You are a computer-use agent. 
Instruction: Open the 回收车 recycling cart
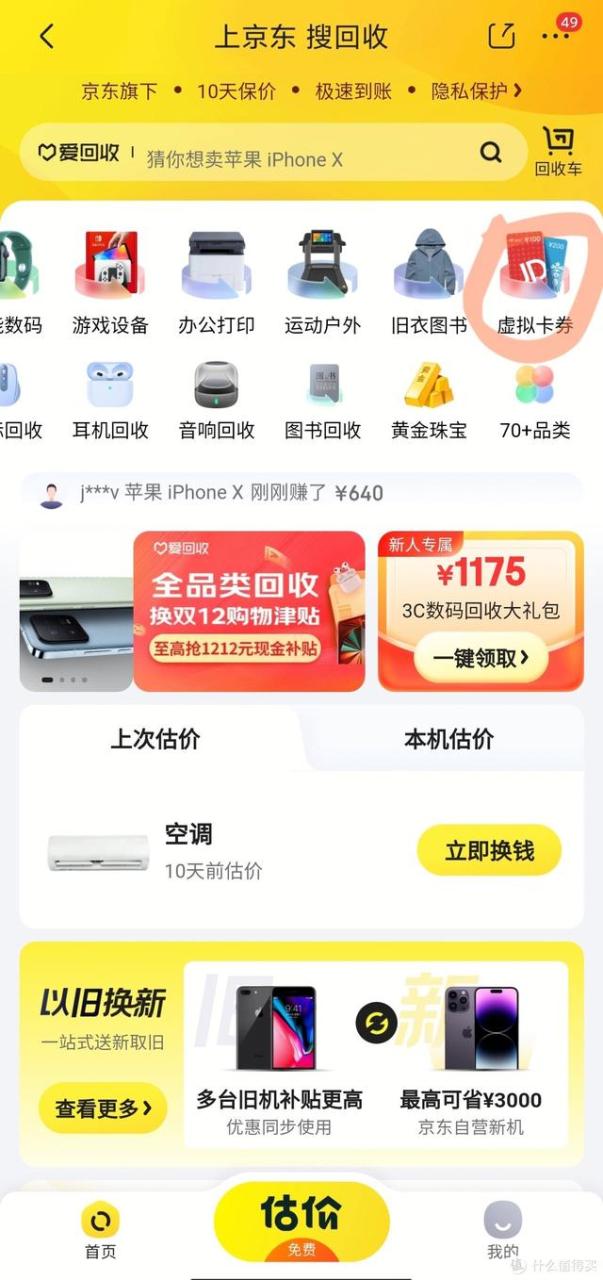tap(557, 150)
